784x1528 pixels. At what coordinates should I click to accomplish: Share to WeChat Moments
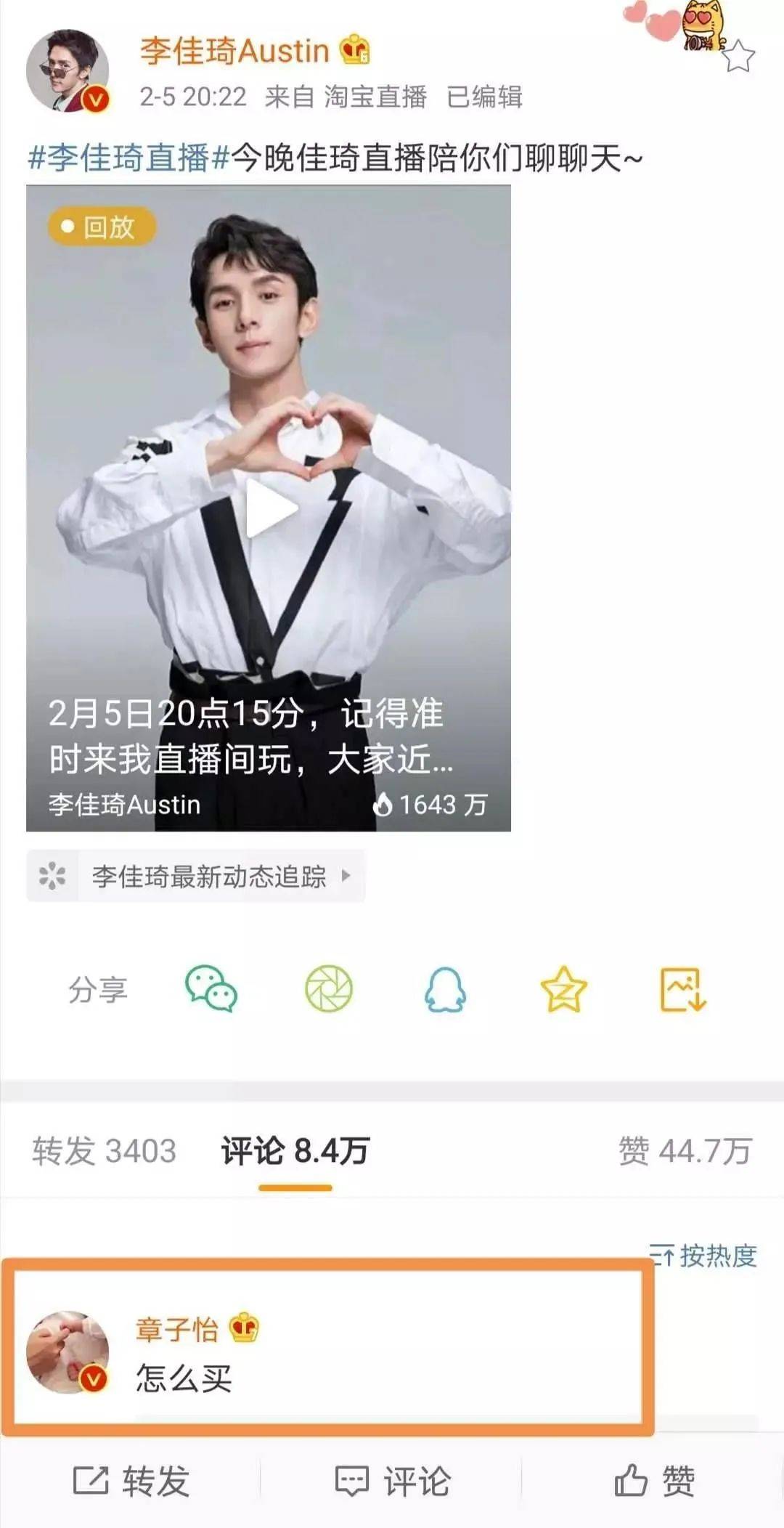(x=328, y=988)
